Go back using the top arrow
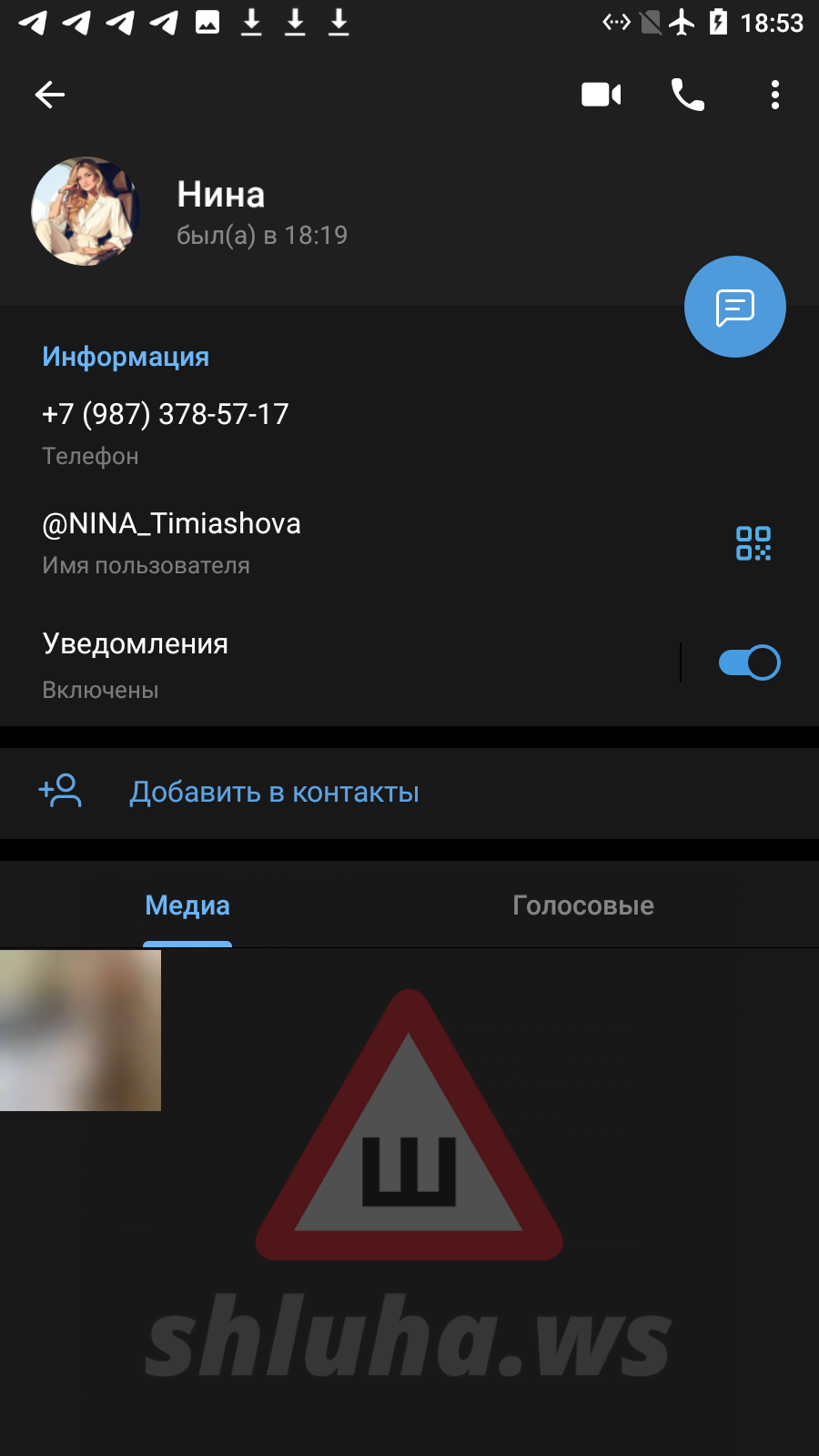The height and width of the screenshot is (1456, 819). (x=50, y=95)
